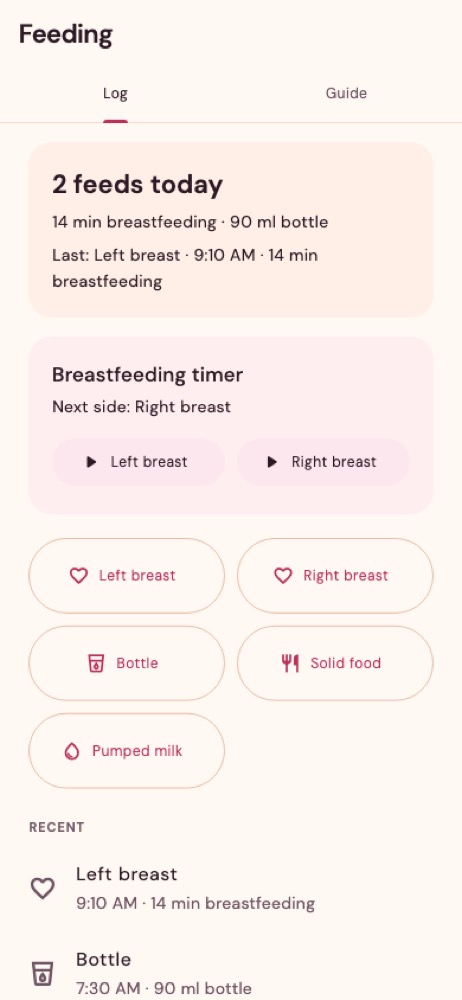Select the Log tab
This screenshot has height=1000, width=462.
click(x=116, y=93)
